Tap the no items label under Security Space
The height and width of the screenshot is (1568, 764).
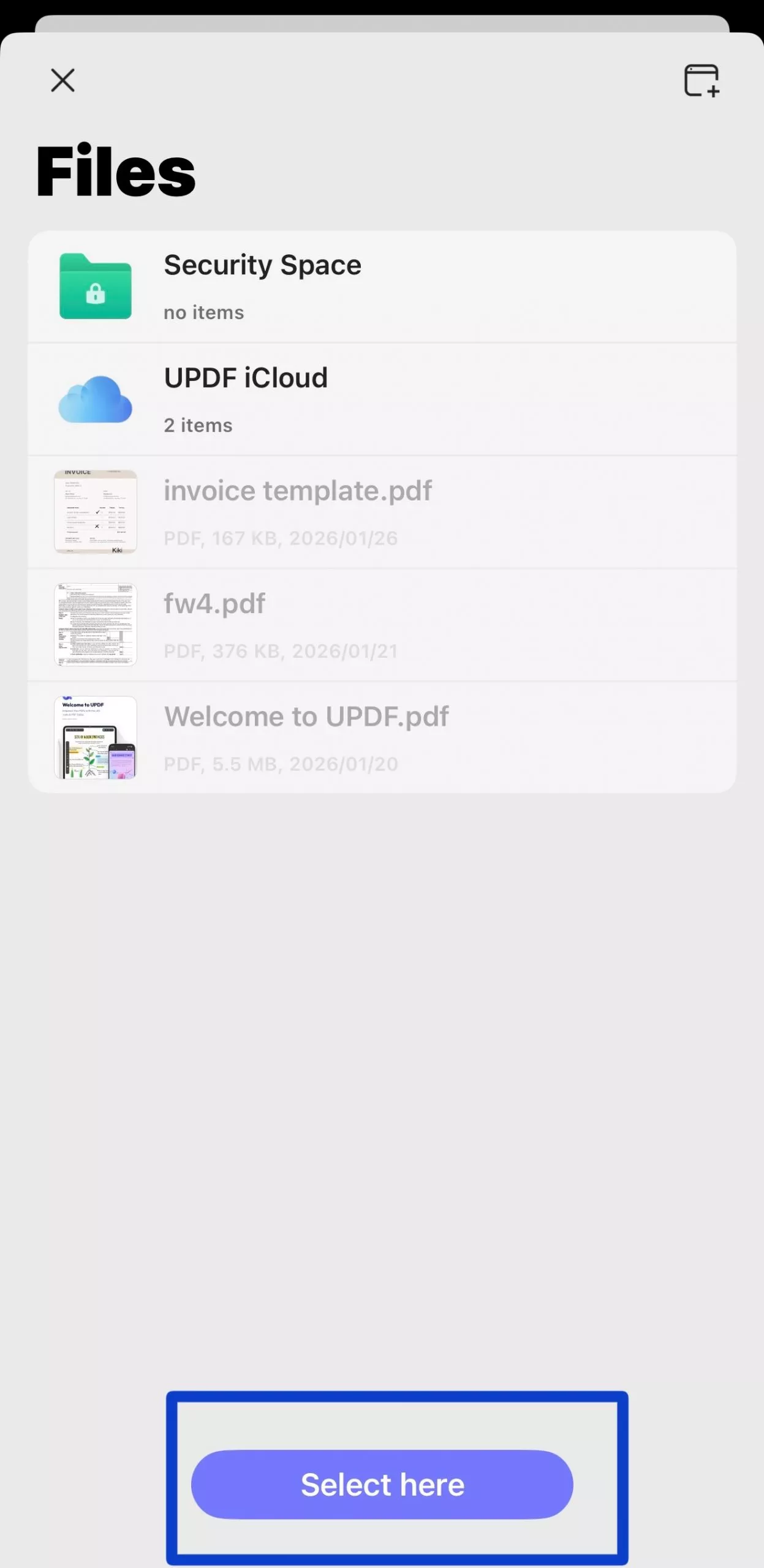(203, 312)
